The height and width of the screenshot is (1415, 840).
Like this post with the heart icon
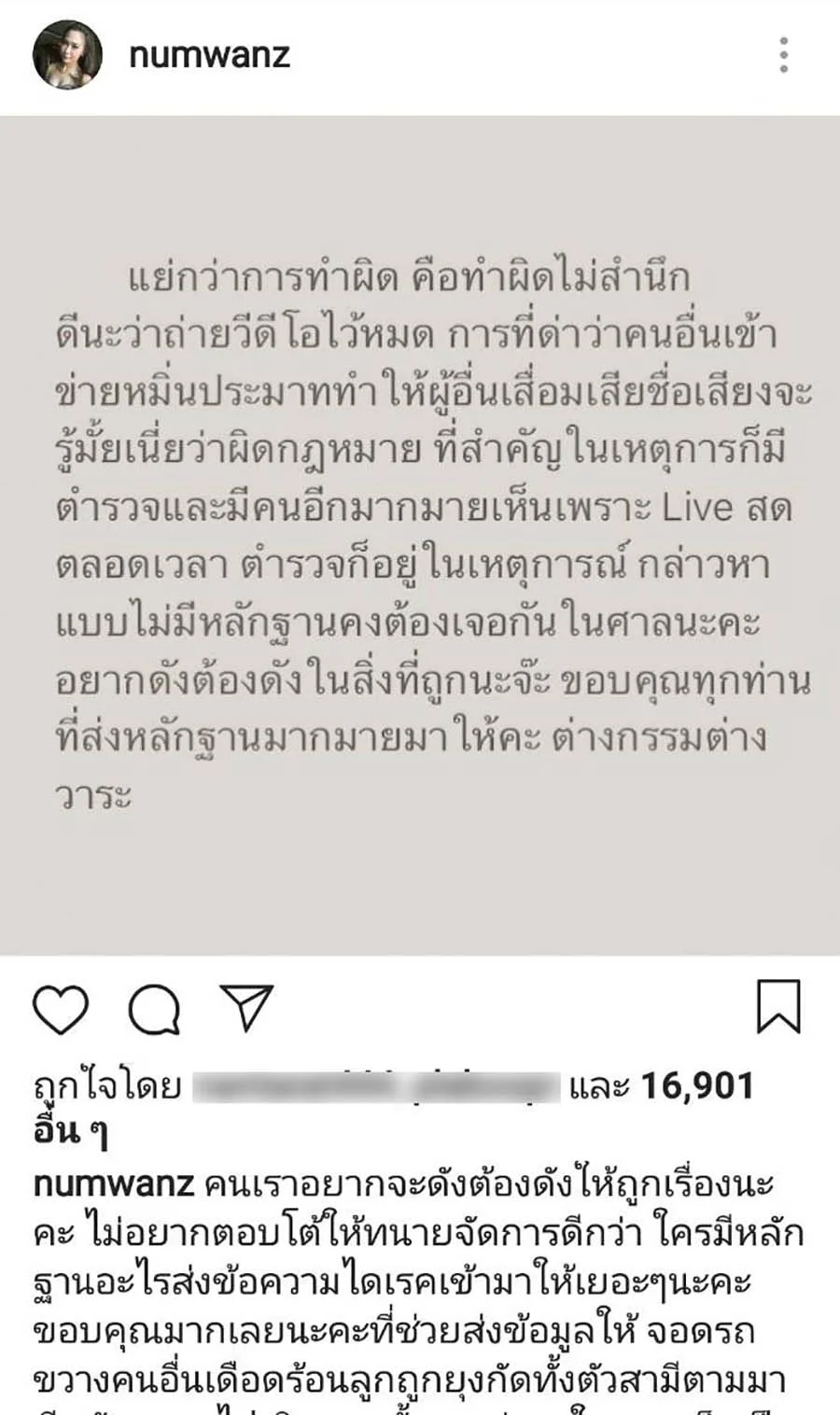[61, 1009]
